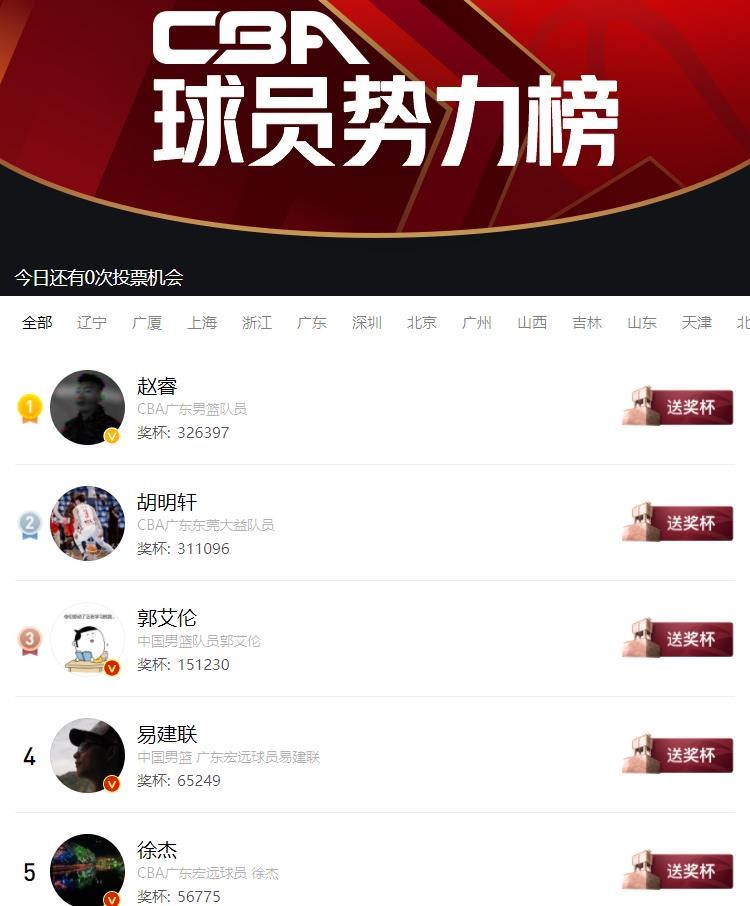Select the 山东 tab
Viewport: 750px width, 906px height.
[642, 323]
